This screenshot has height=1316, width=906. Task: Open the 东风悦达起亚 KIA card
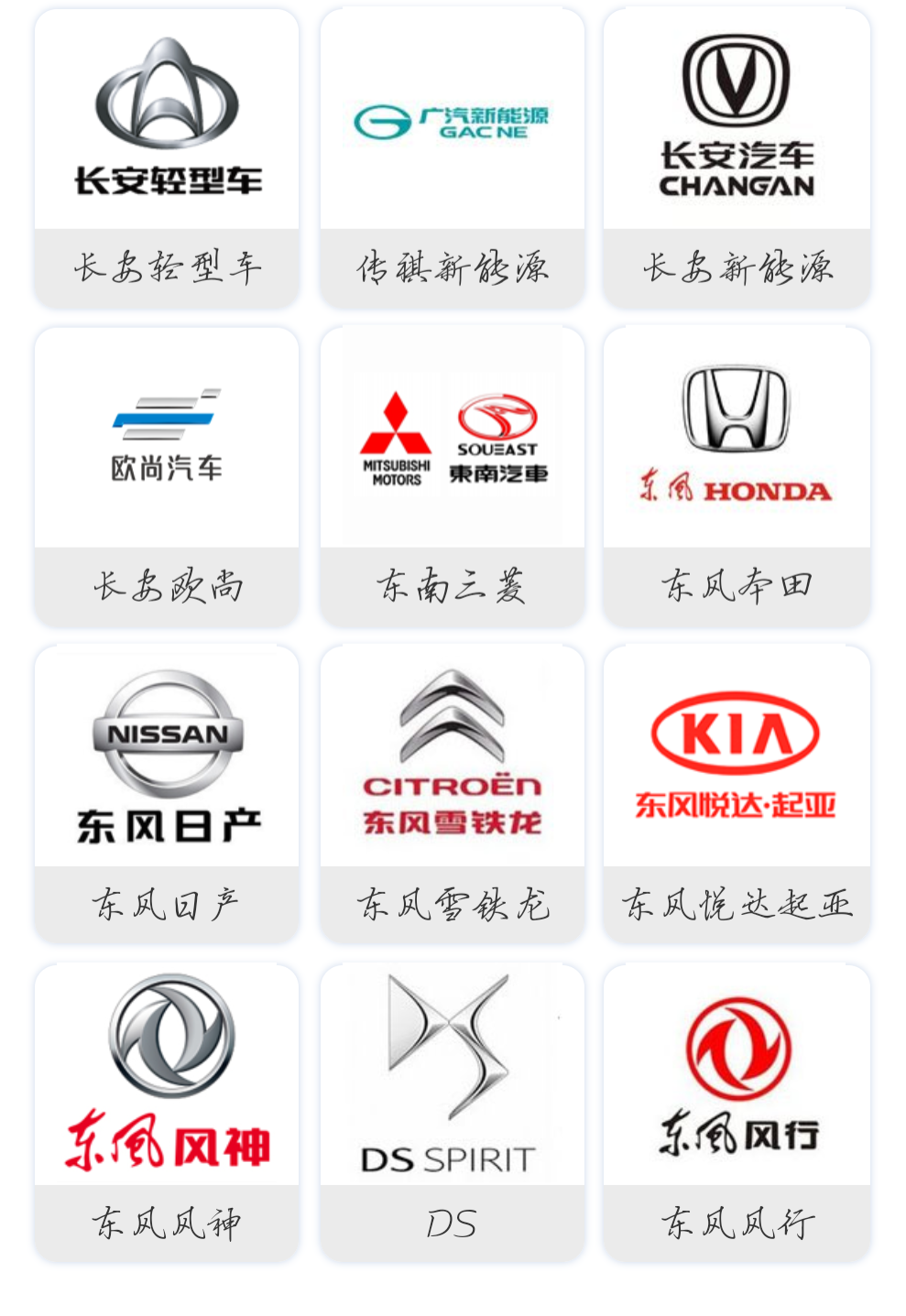pos(737,794)
